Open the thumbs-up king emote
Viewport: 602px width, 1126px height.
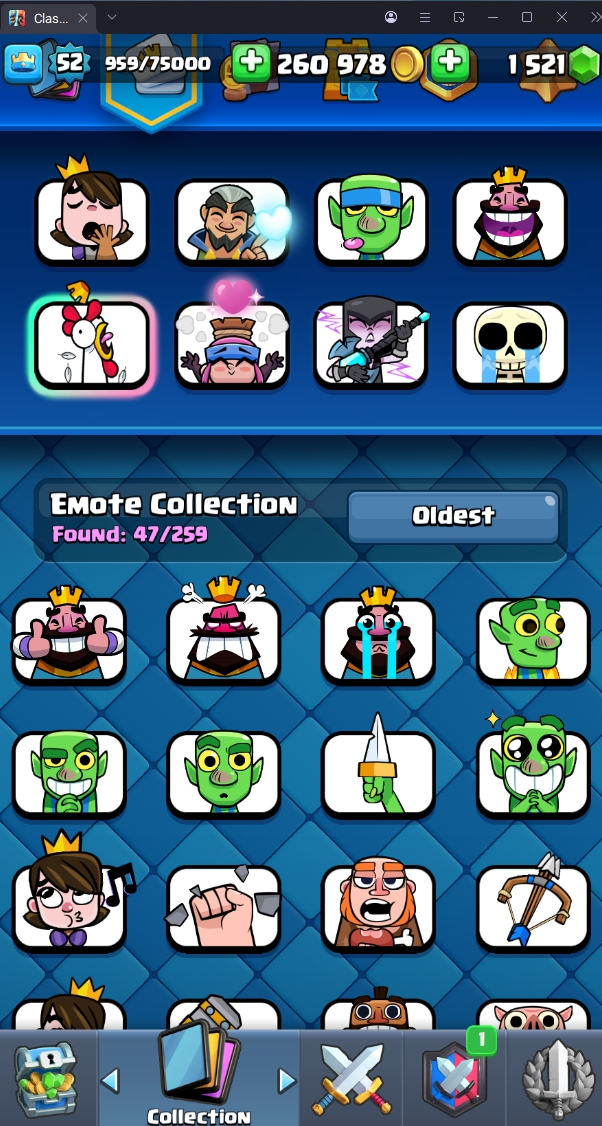pyautogui.click(x=69, y=640)
